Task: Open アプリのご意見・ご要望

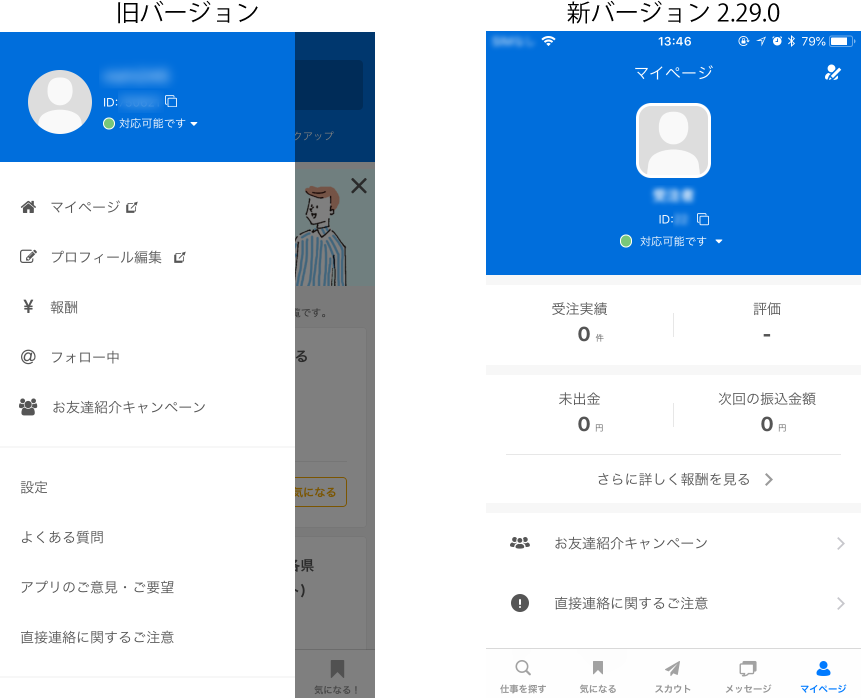Action: [x=97, y=587]
